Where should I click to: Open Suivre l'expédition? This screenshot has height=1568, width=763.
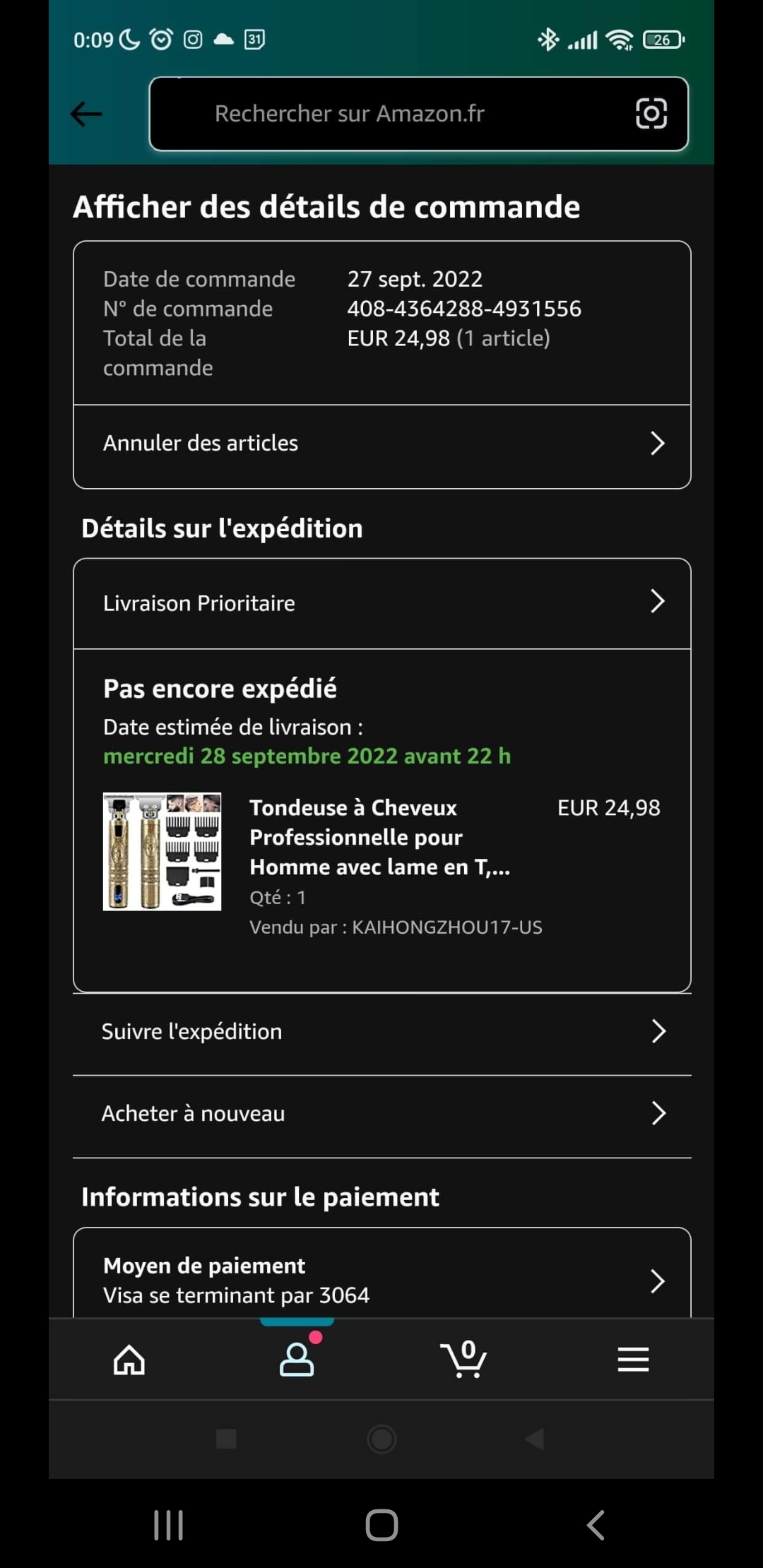coord(381,1032)
